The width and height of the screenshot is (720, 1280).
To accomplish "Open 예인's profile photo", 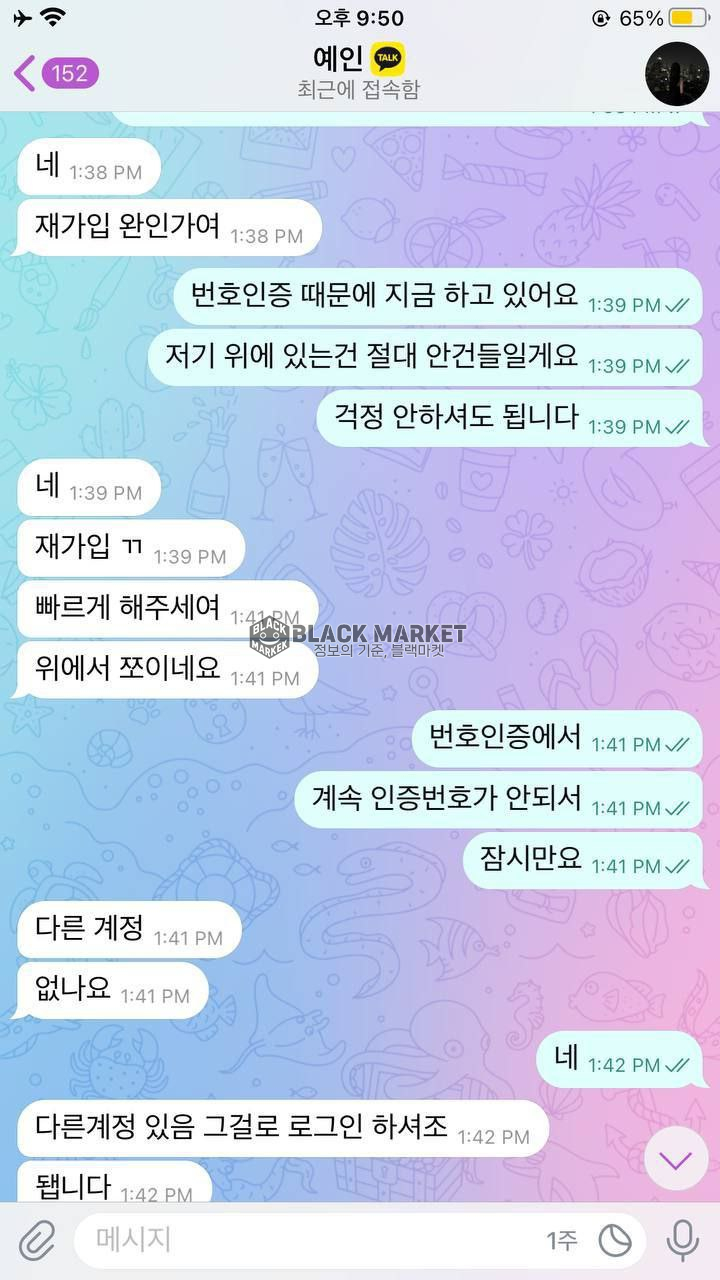I will pos(677,74).
